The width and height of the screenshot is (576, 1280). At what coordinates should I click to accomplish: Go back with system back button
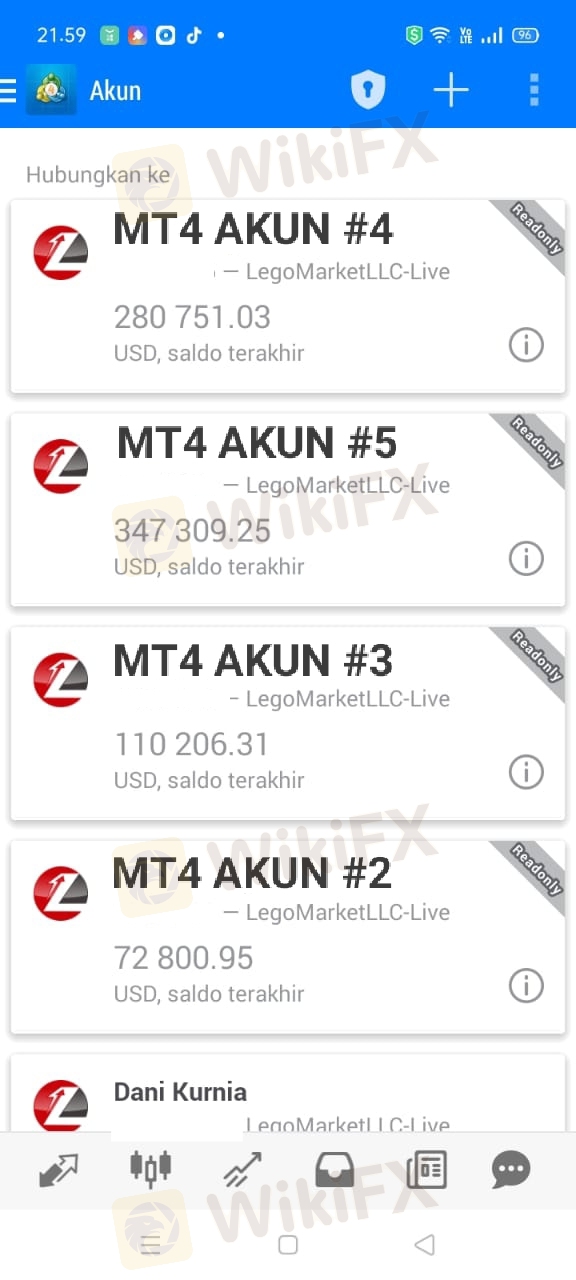425,1245
